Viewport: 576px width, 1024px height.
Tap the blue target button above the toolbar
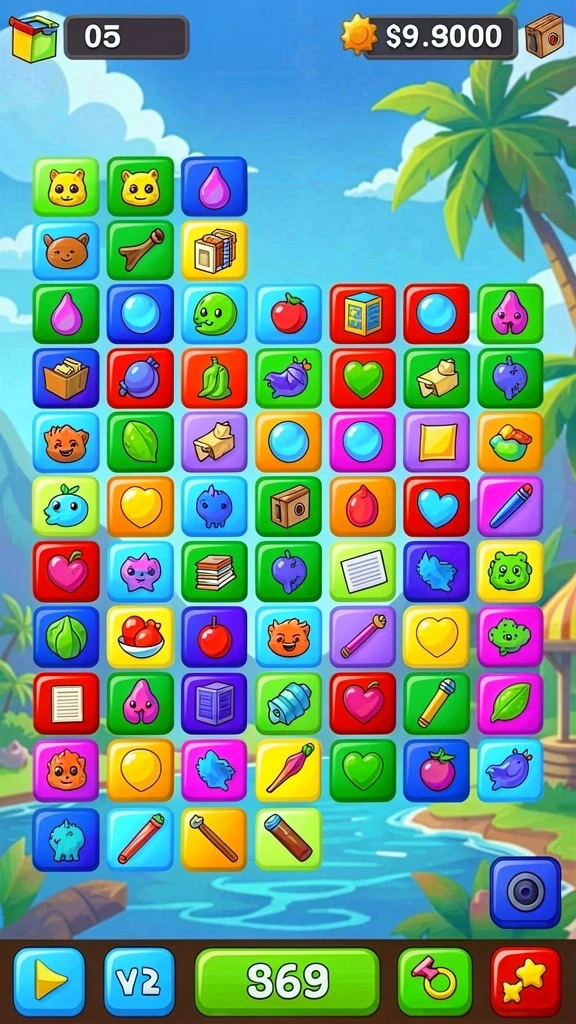tap(525, 892)
